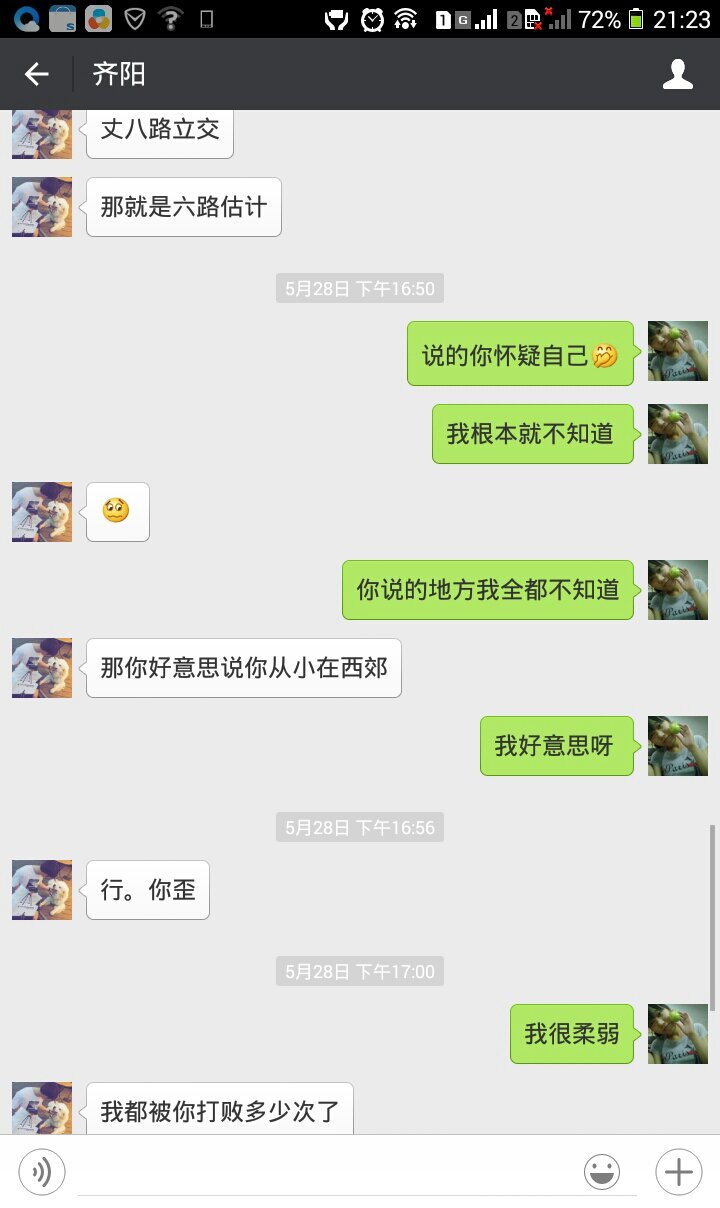Tap your avatar next to "我好意思呀"

coord(678,746)
